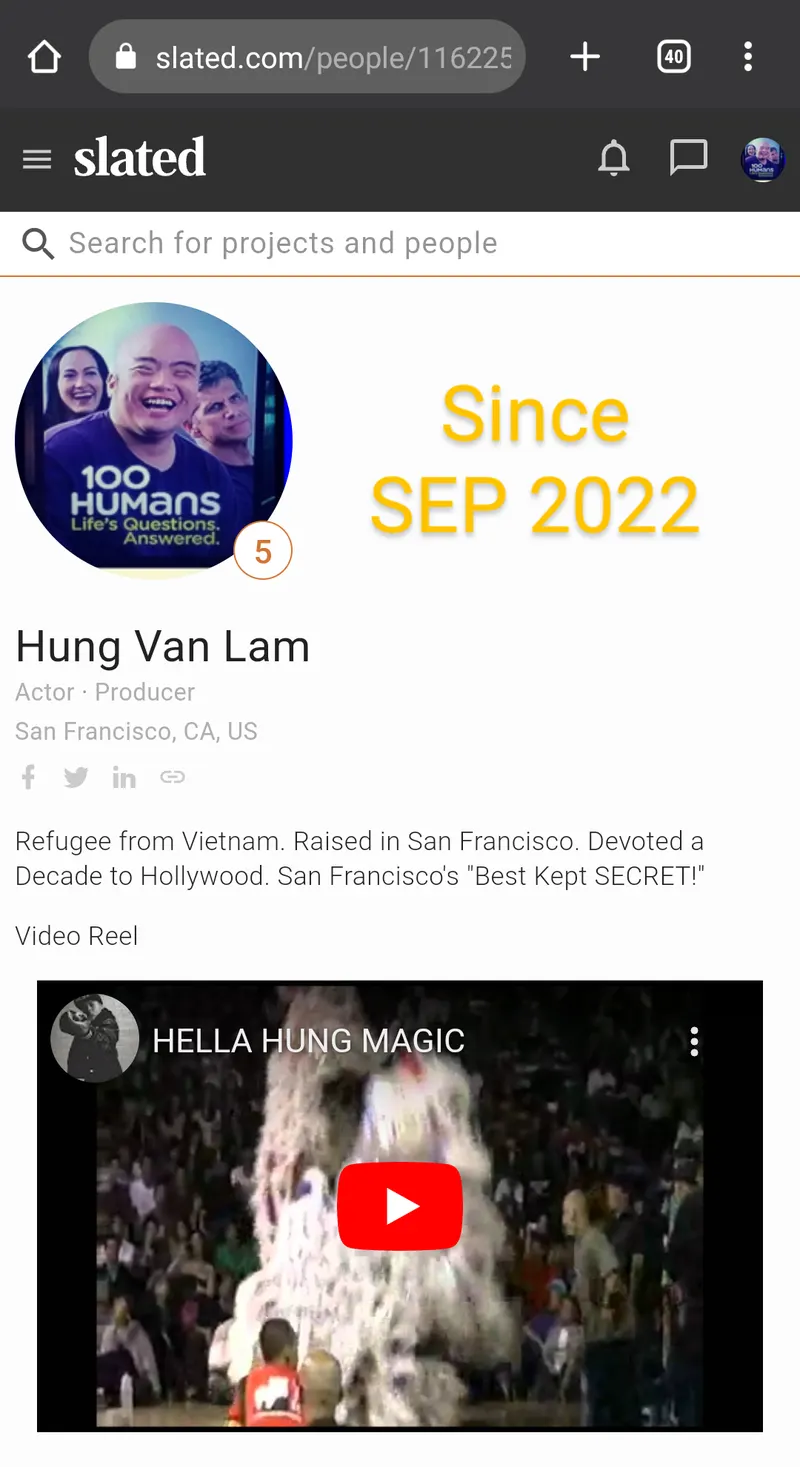Click the HELLA HUNG MAGIC video title
Image resolution: width=800 pixels, height=1467 pixels.
coord(308,1041)
